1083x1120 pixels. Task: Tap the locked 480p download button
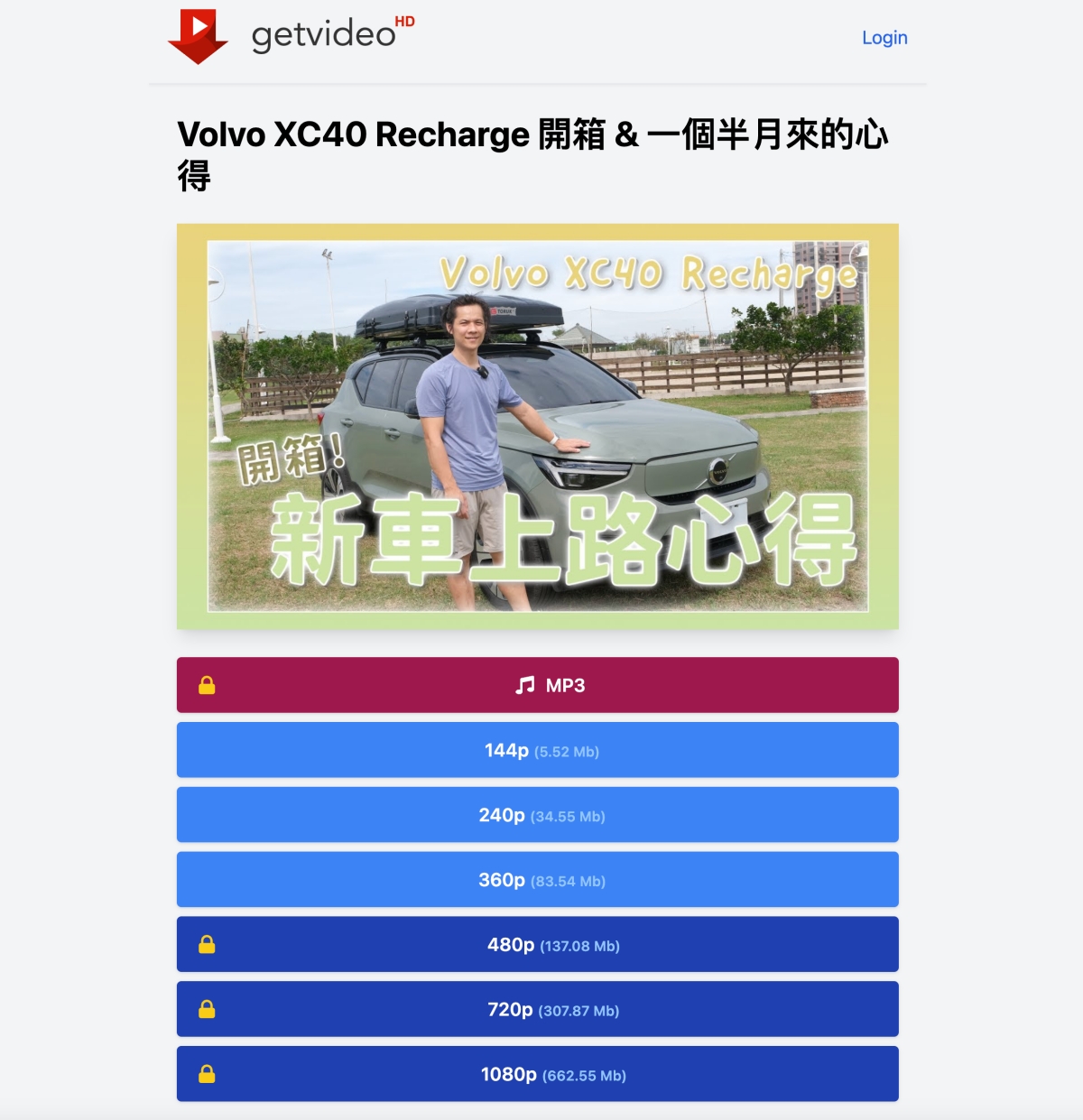538,945
